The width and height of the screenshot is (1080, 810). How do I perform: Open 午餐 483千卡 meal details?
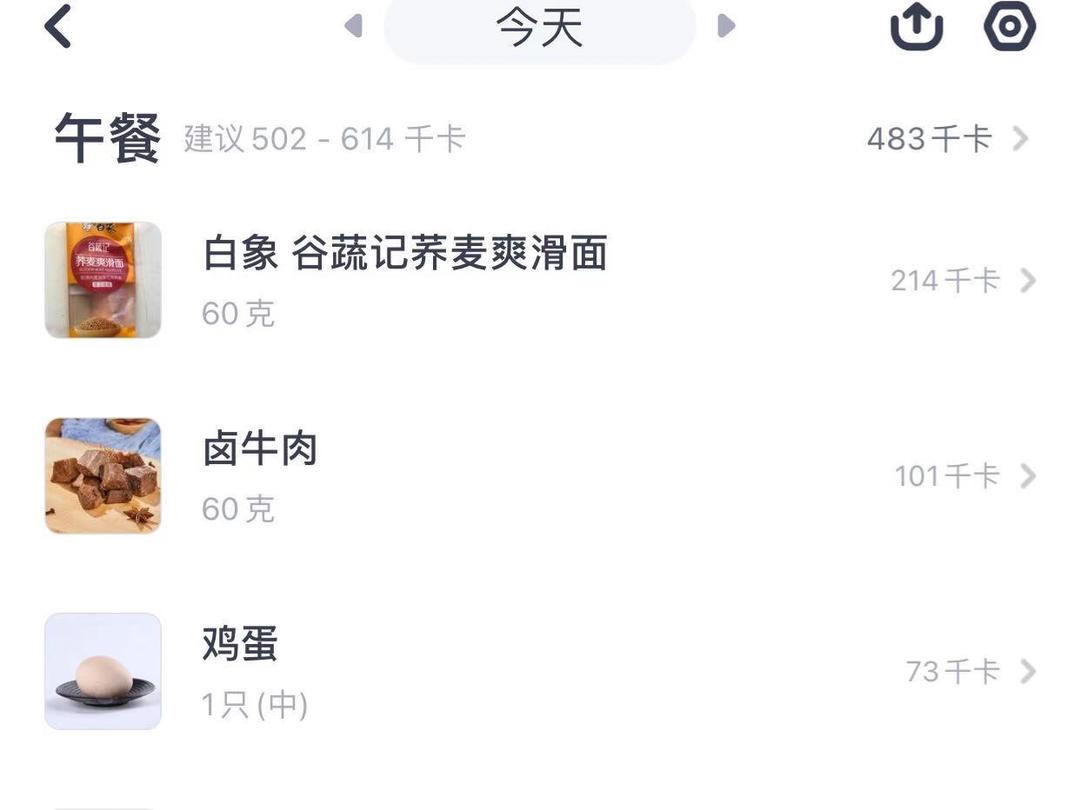(948, 138)
